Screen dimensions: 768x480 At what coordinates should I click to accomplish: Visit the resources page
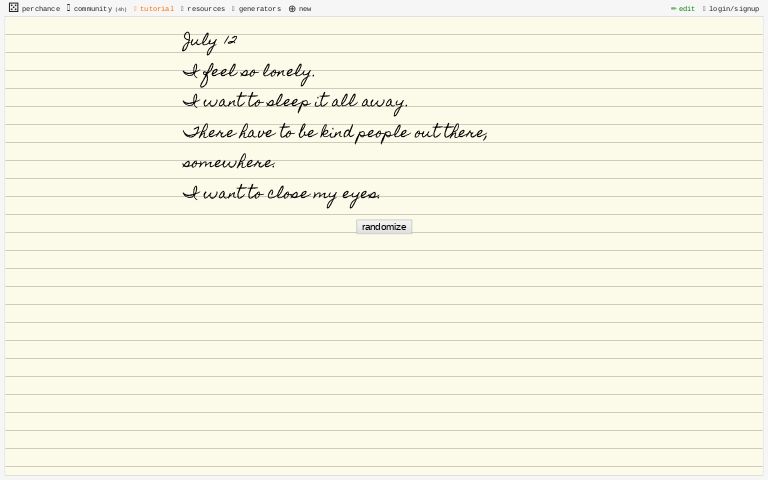click(204, 9)
